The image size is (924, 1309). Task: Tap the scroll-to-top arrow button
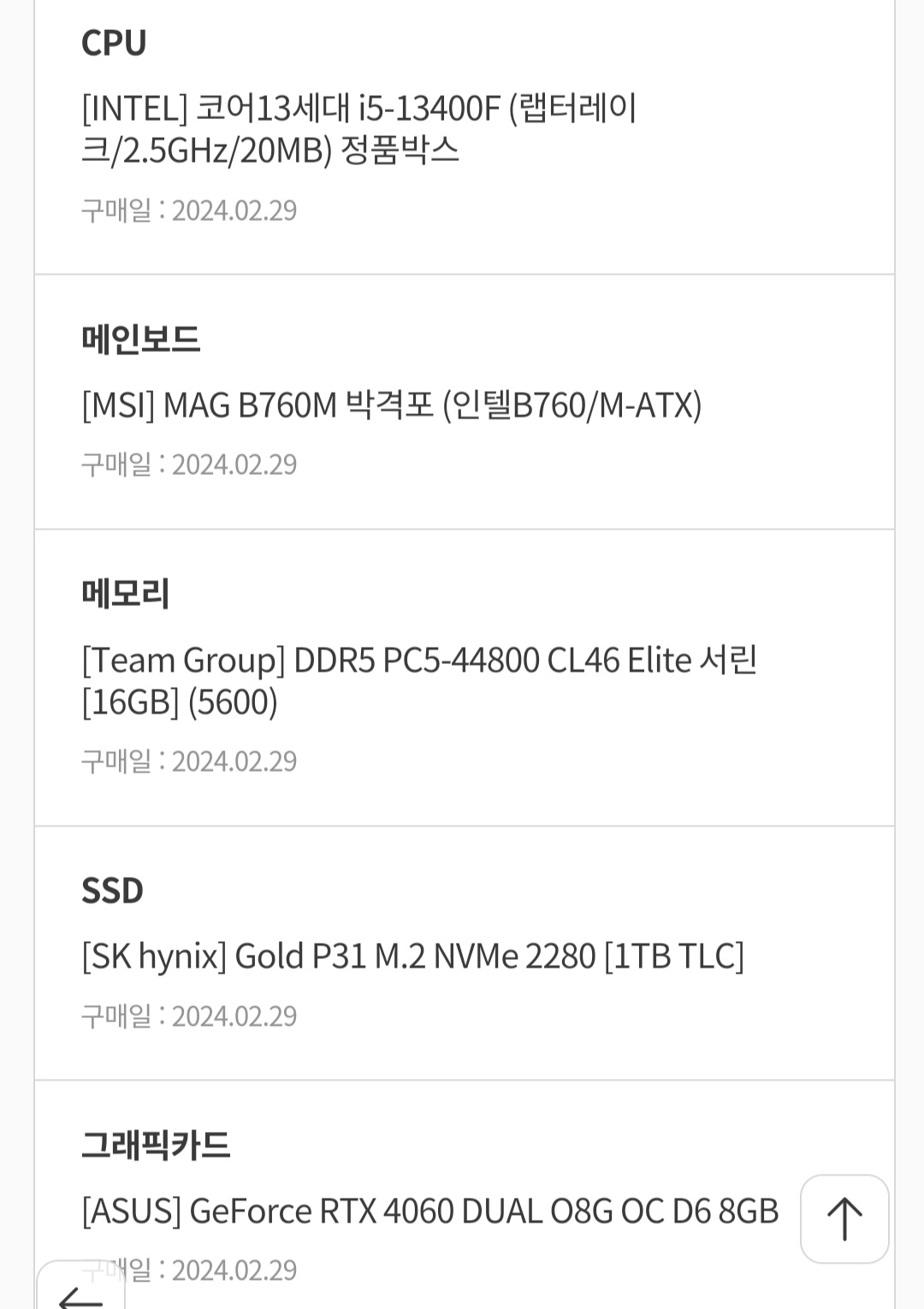tap(844, 1218)
